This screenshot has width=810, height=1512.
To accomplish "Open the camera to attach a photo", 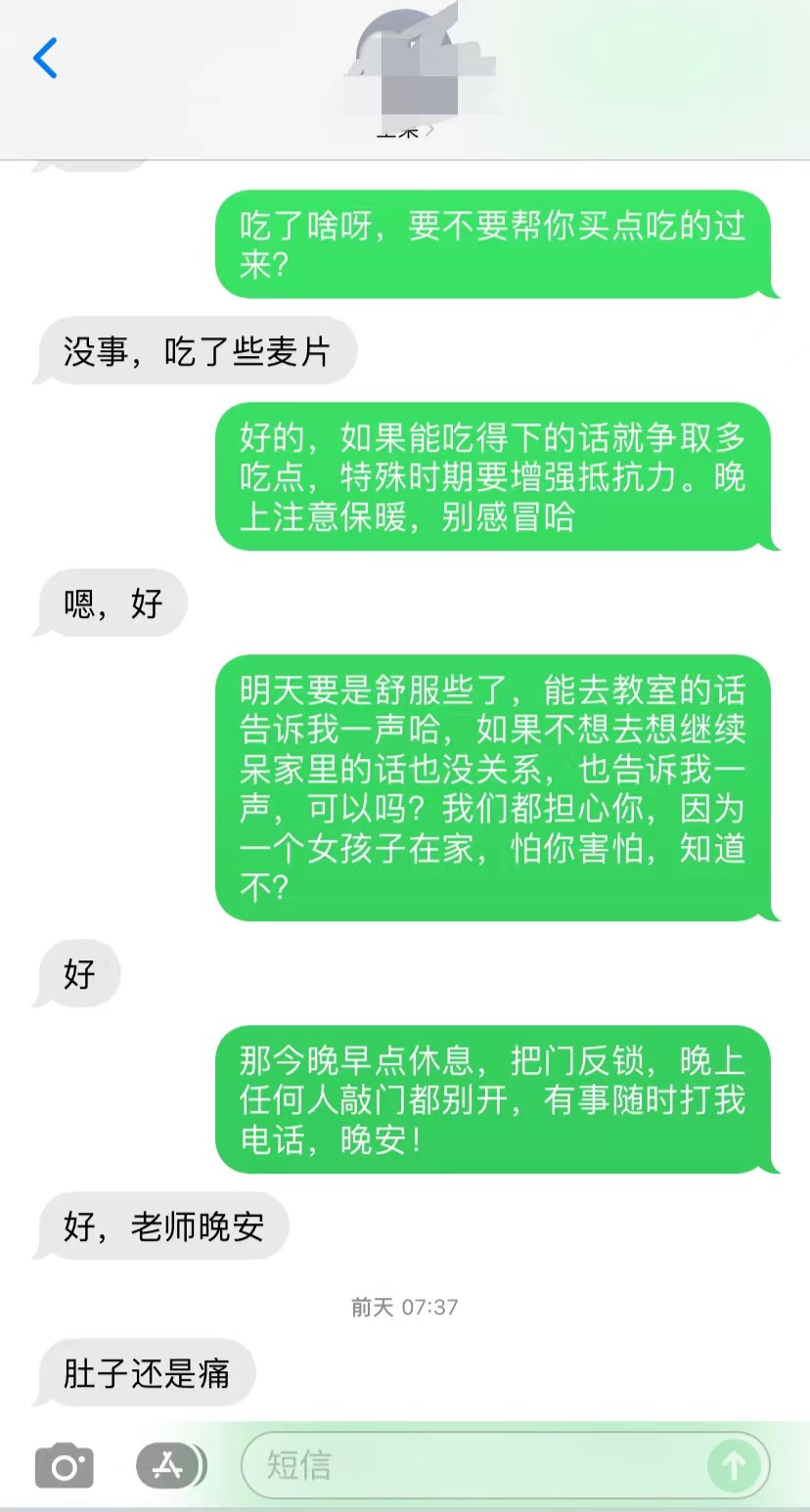I will click(65, 1466).
